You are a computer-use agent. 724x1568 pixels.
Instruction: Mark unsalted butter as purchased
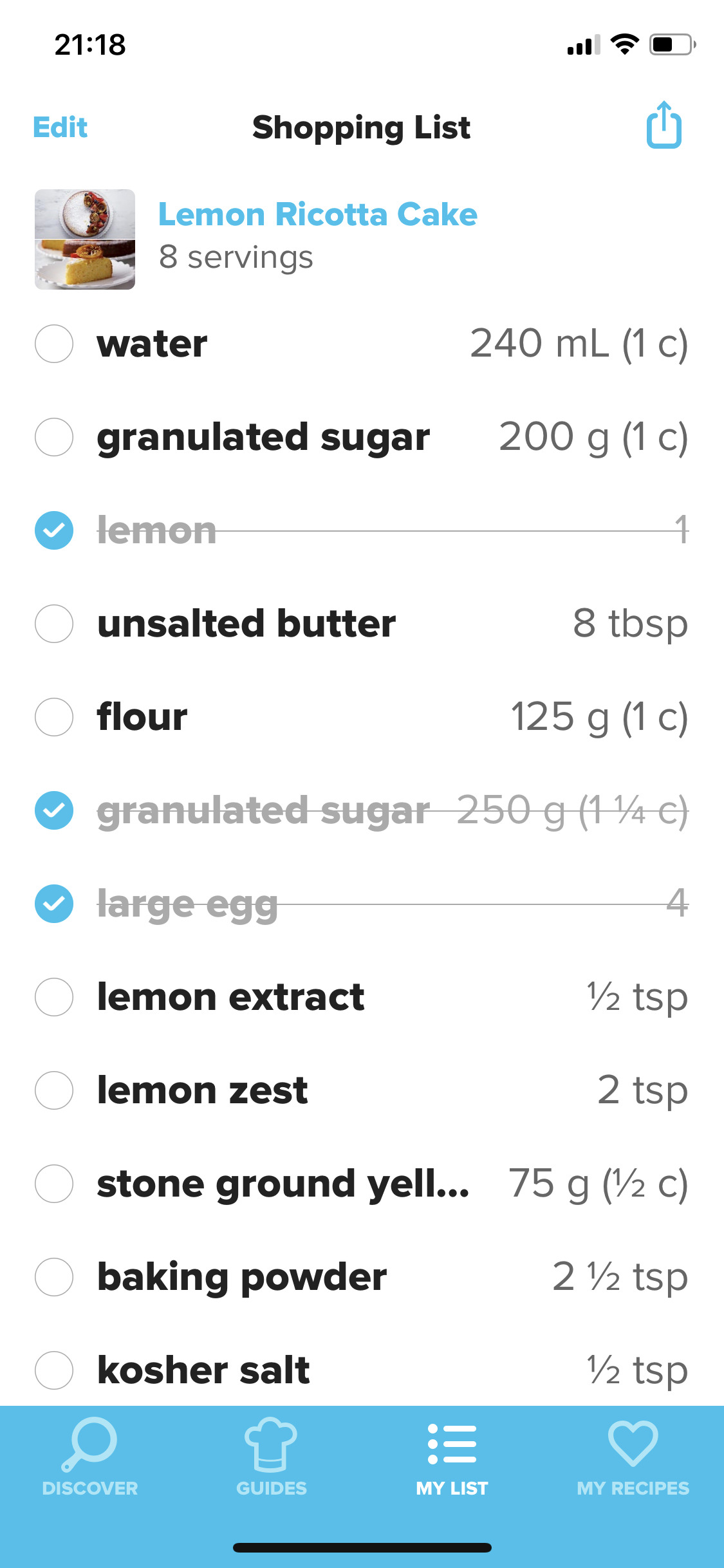tap(54, 624)
